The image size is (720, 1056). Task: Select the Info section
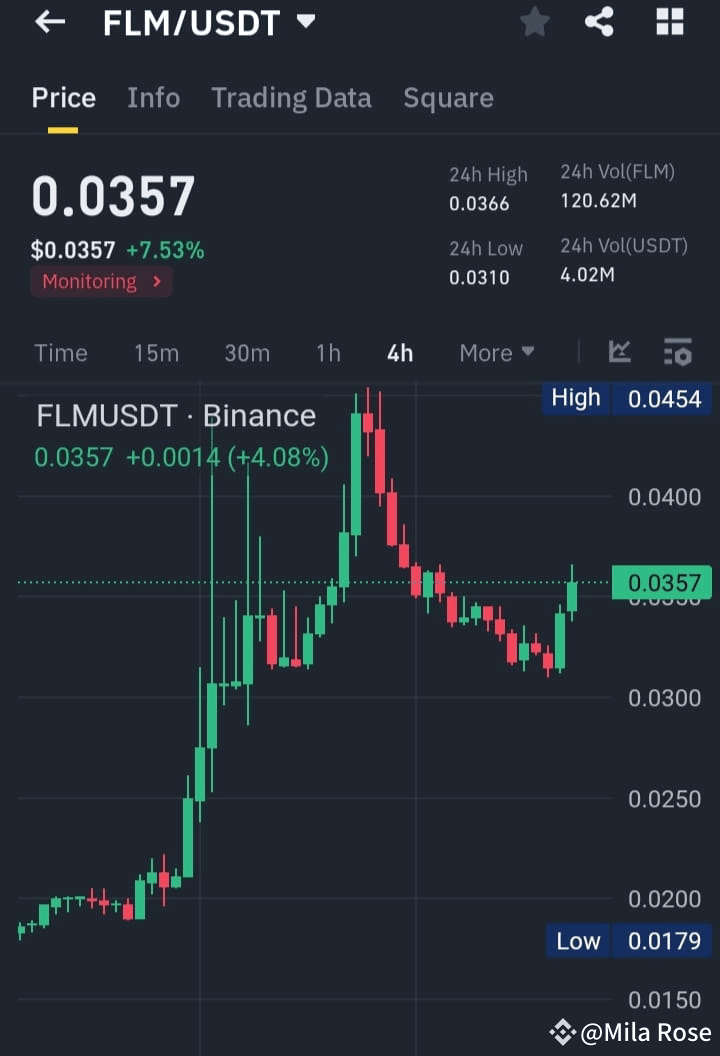point(153,97)
